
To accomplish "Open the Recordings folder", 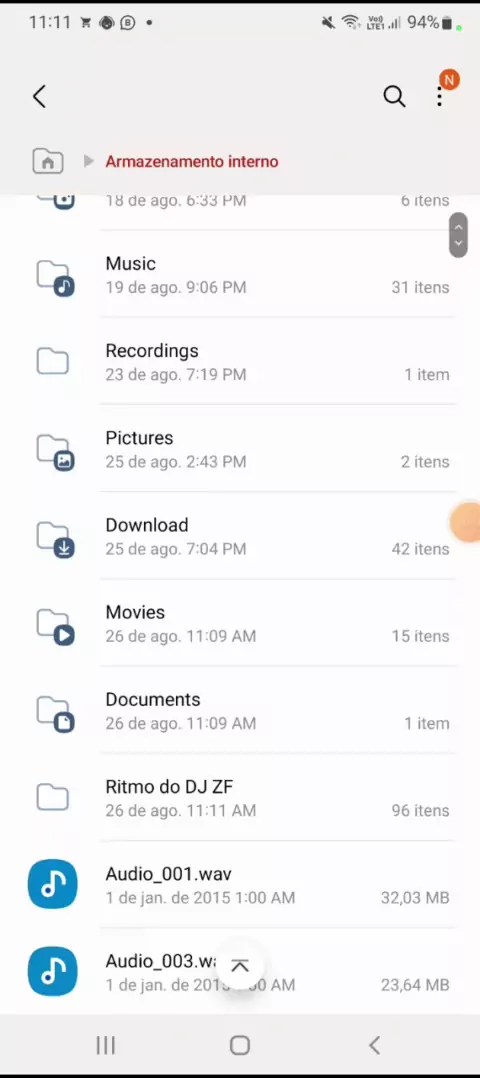I will point(240,362).
